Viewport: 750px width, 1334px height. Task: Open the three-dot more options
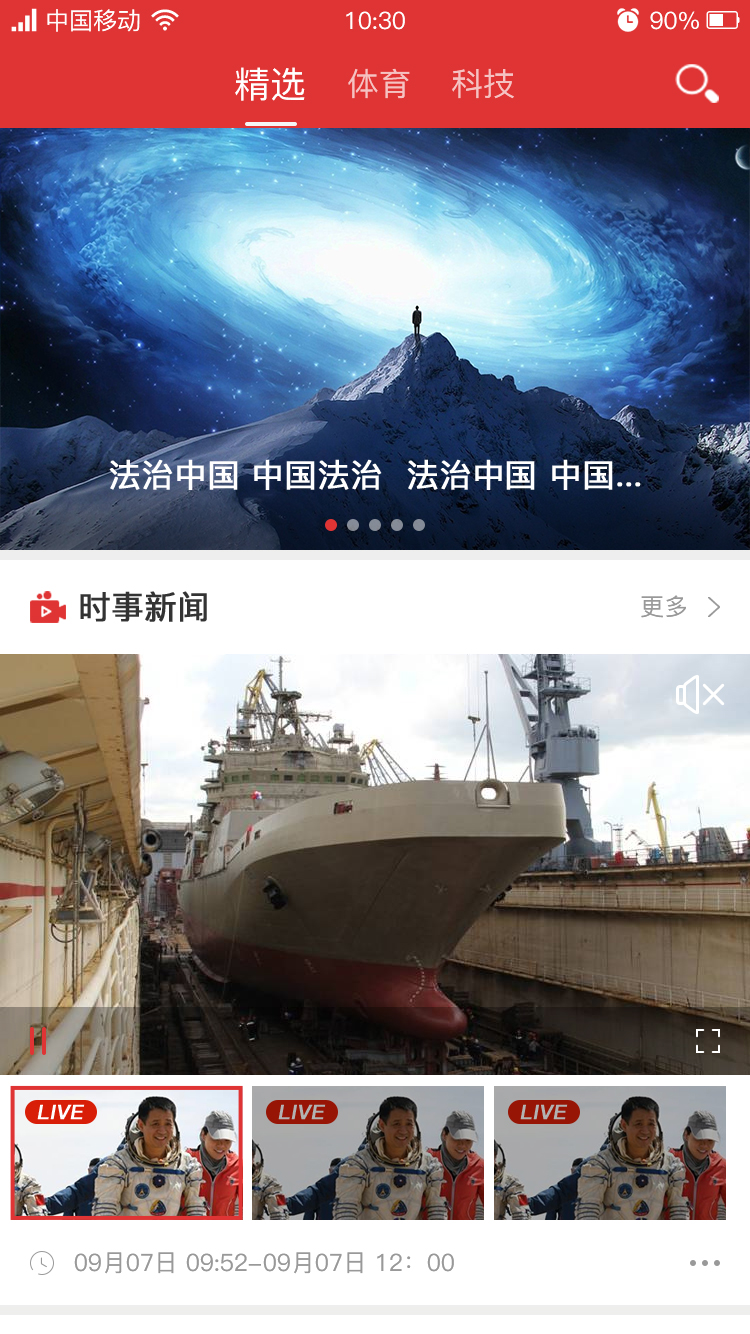tap(705, 1263)
